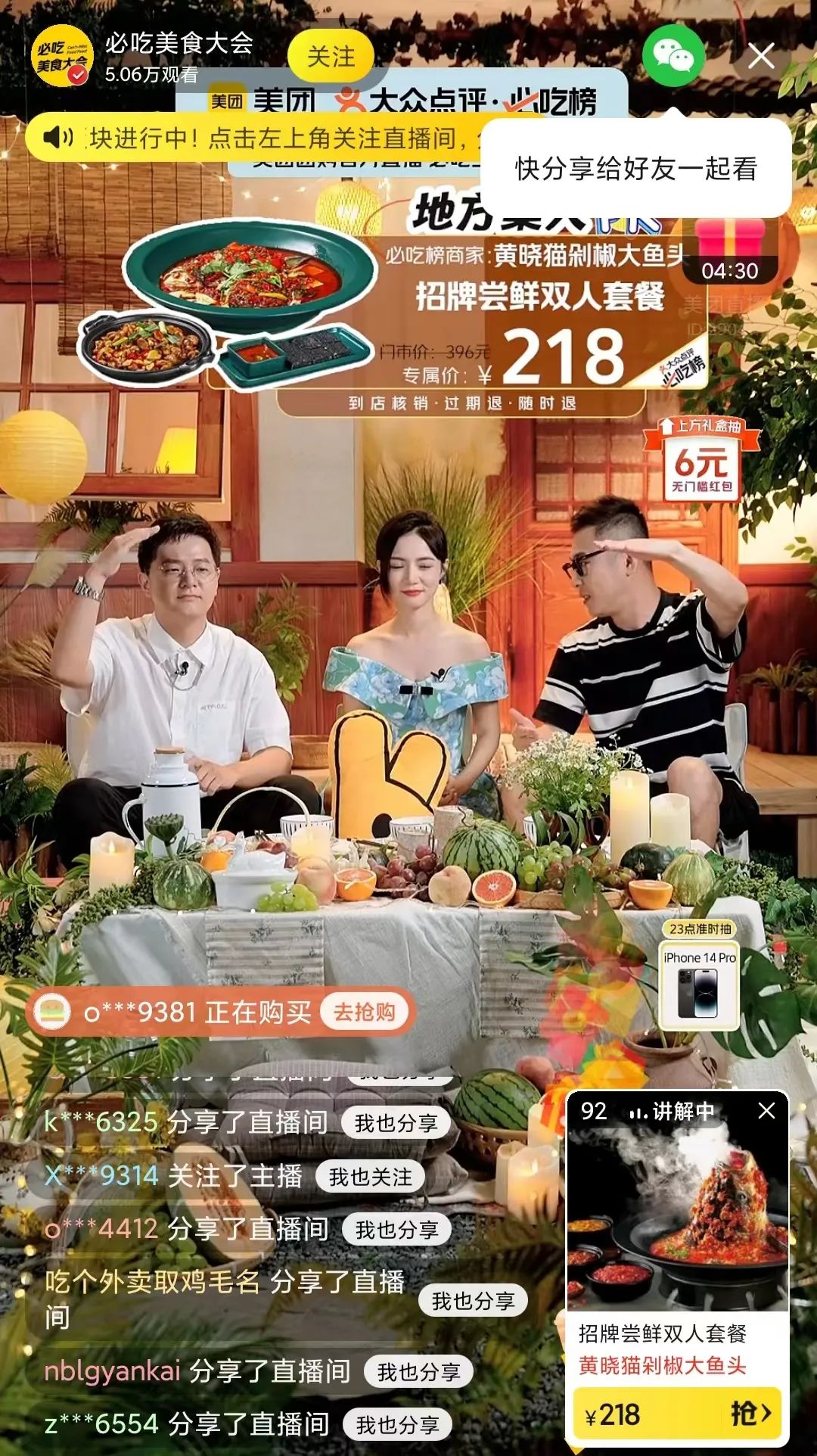Follow the host with 关注 button

pyautogui.click(x=331, y=57)
